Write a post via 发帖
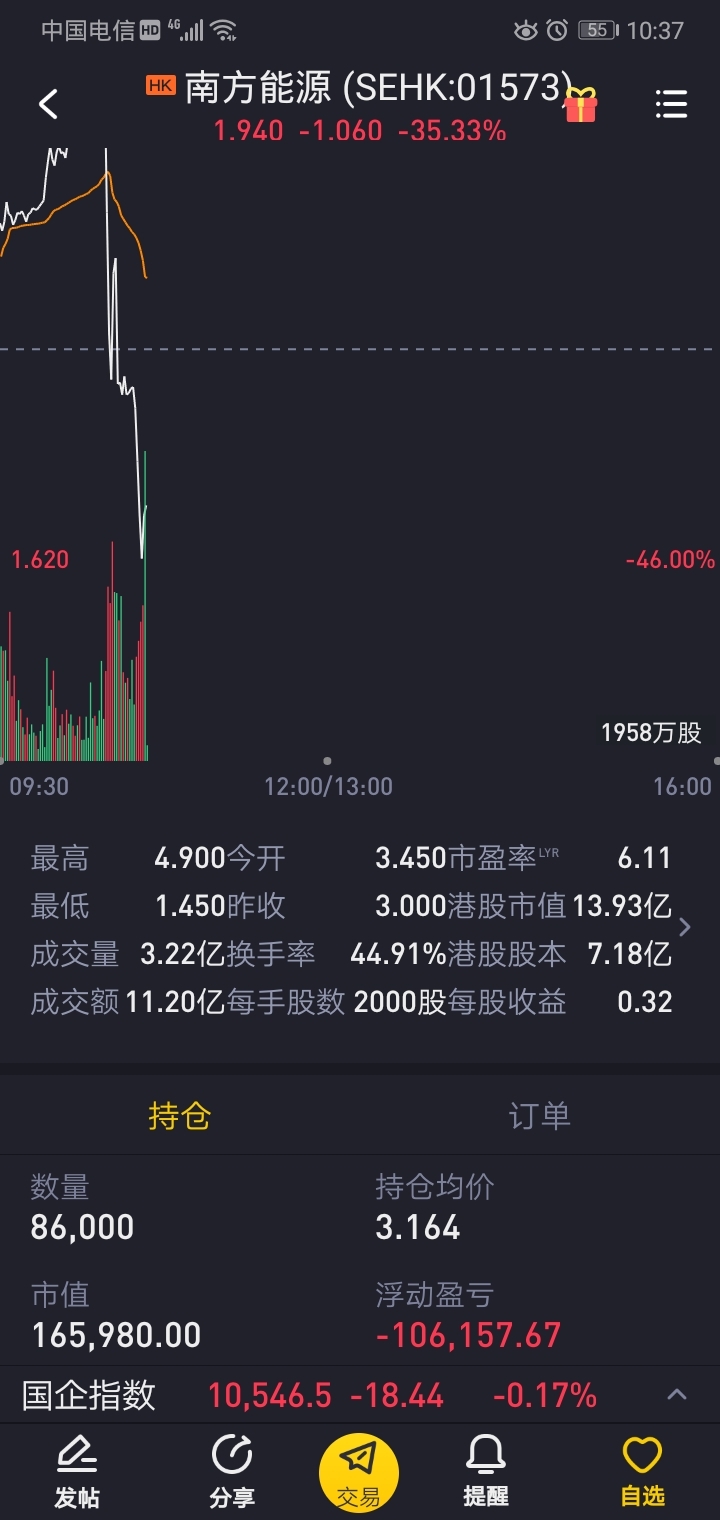This screenshot has width=720, height=1520. 77,1472
